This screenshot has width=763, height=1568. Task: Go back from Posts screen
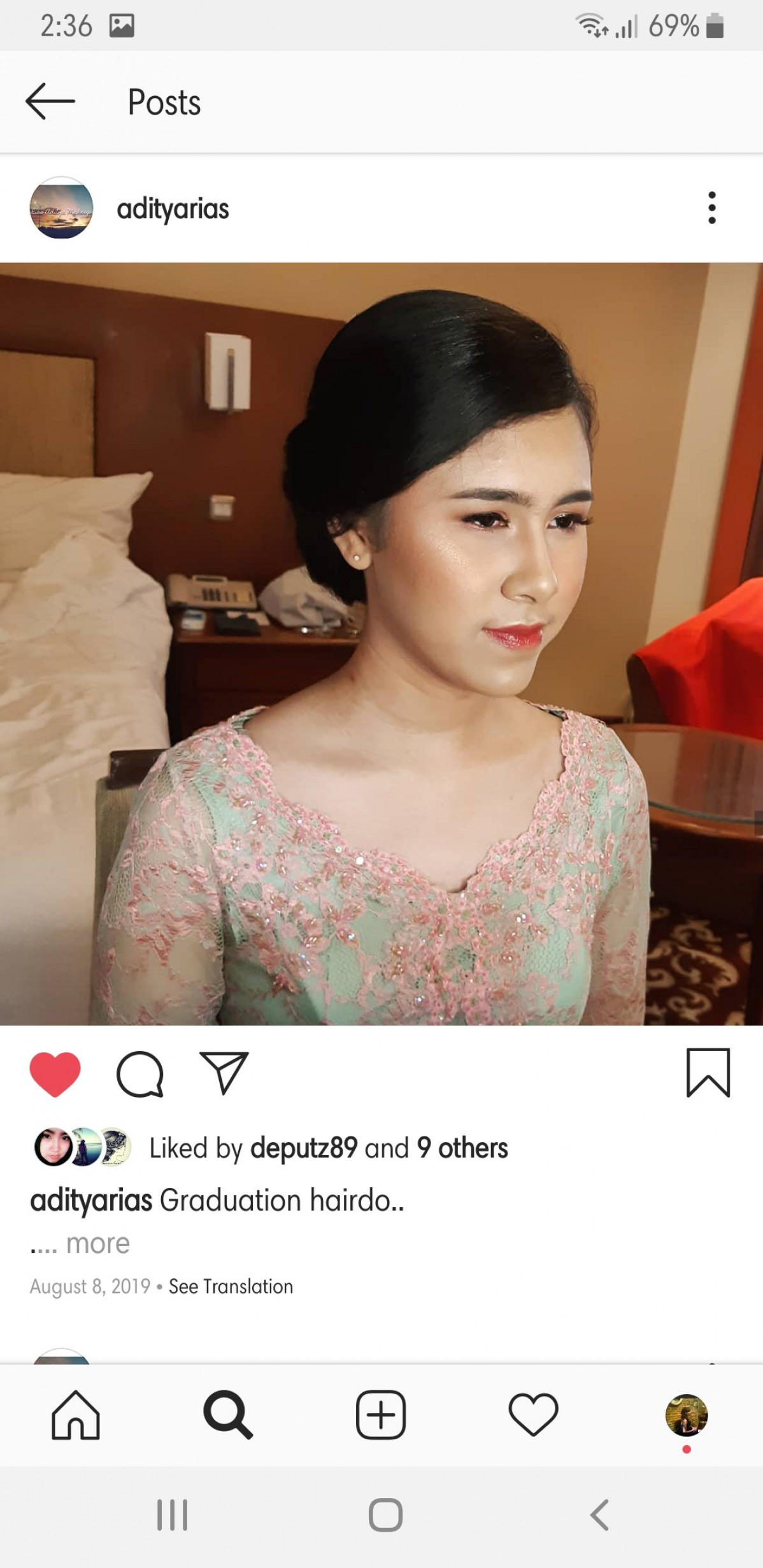[50, 101]
